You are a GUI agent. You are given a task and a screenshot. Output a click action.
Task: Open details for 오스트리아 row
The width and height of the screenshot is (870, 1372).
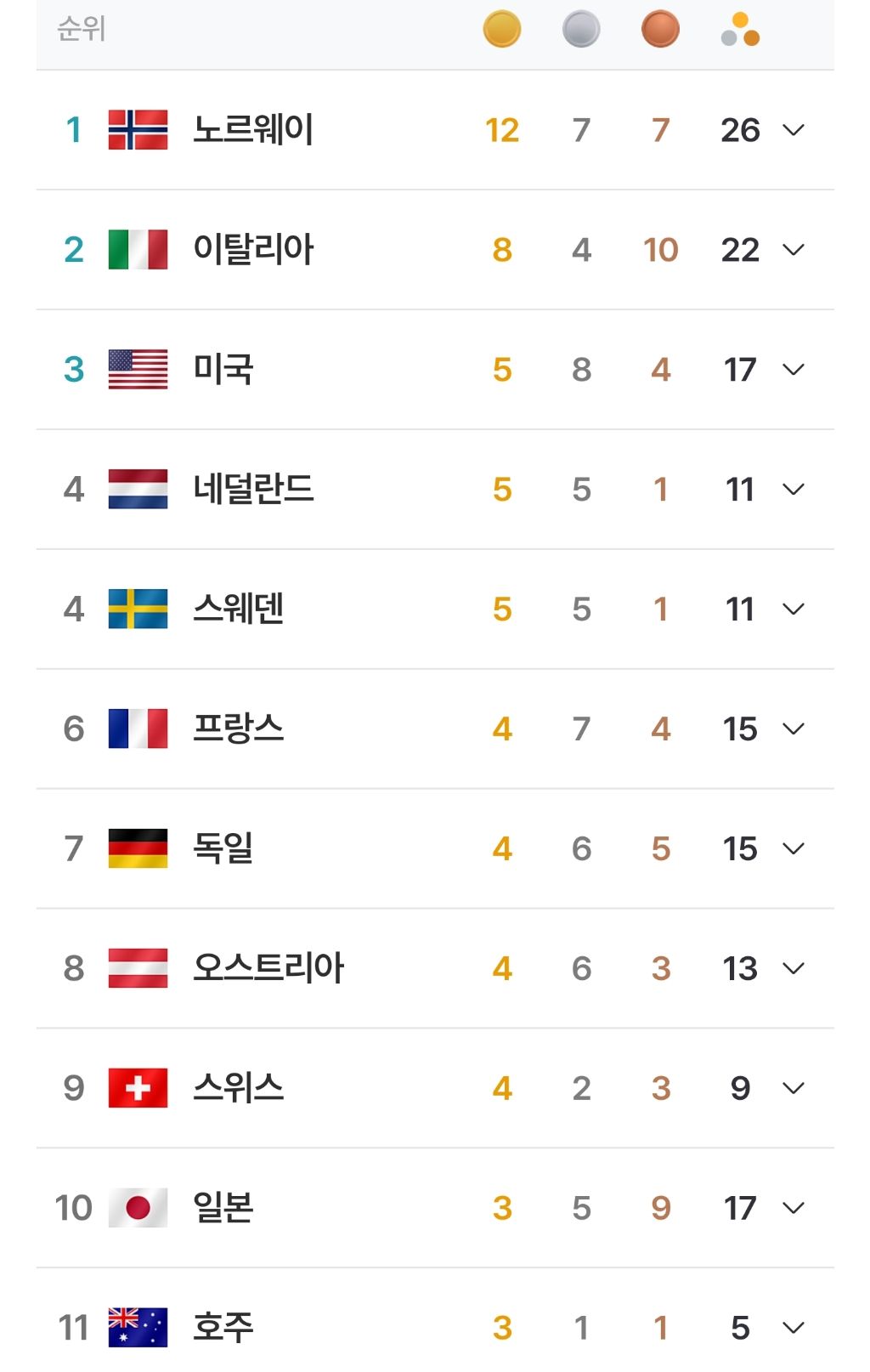794,967
